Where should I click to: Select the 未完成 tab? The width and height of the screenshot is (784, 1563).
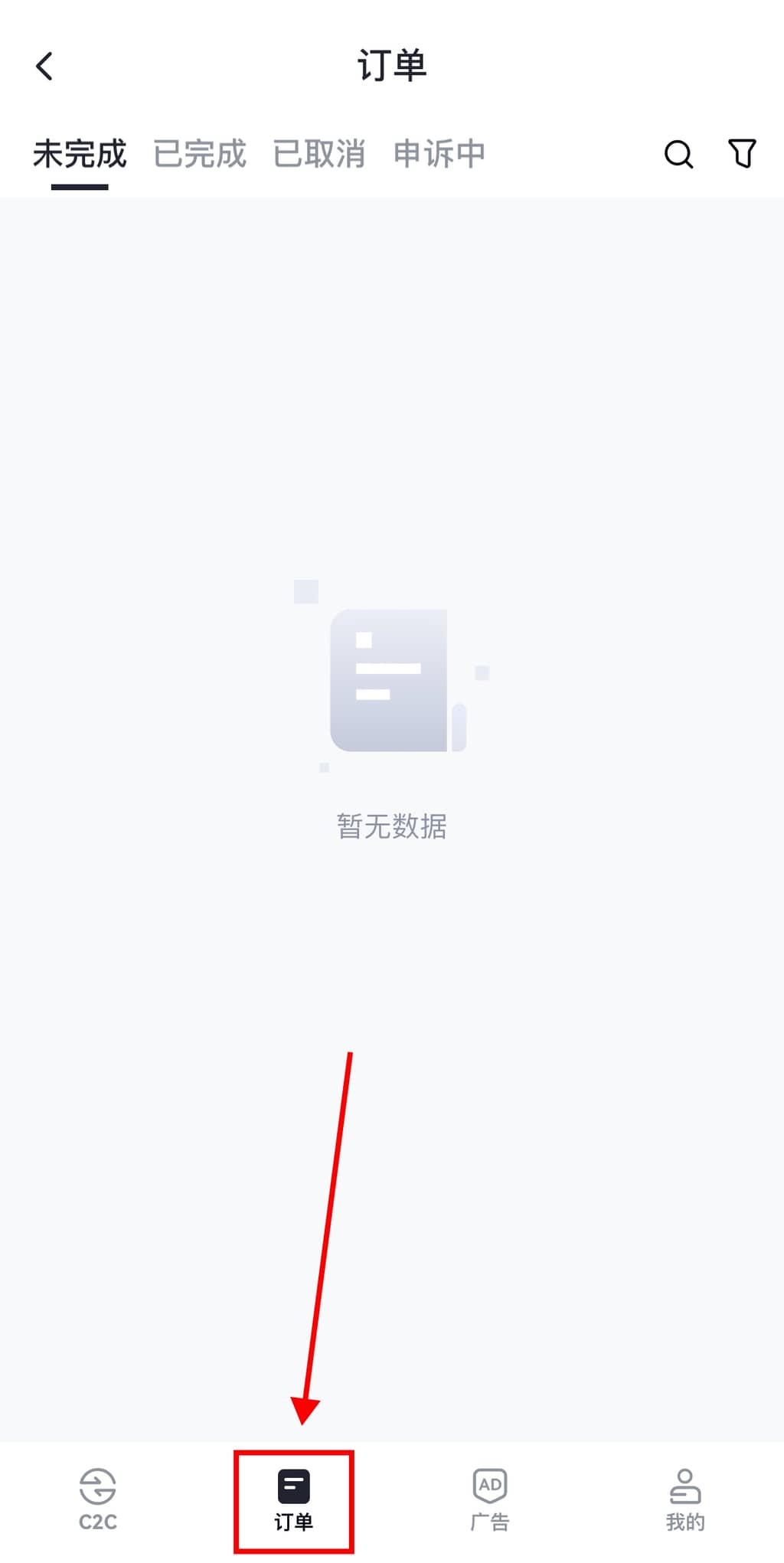[x=80, y=154]
